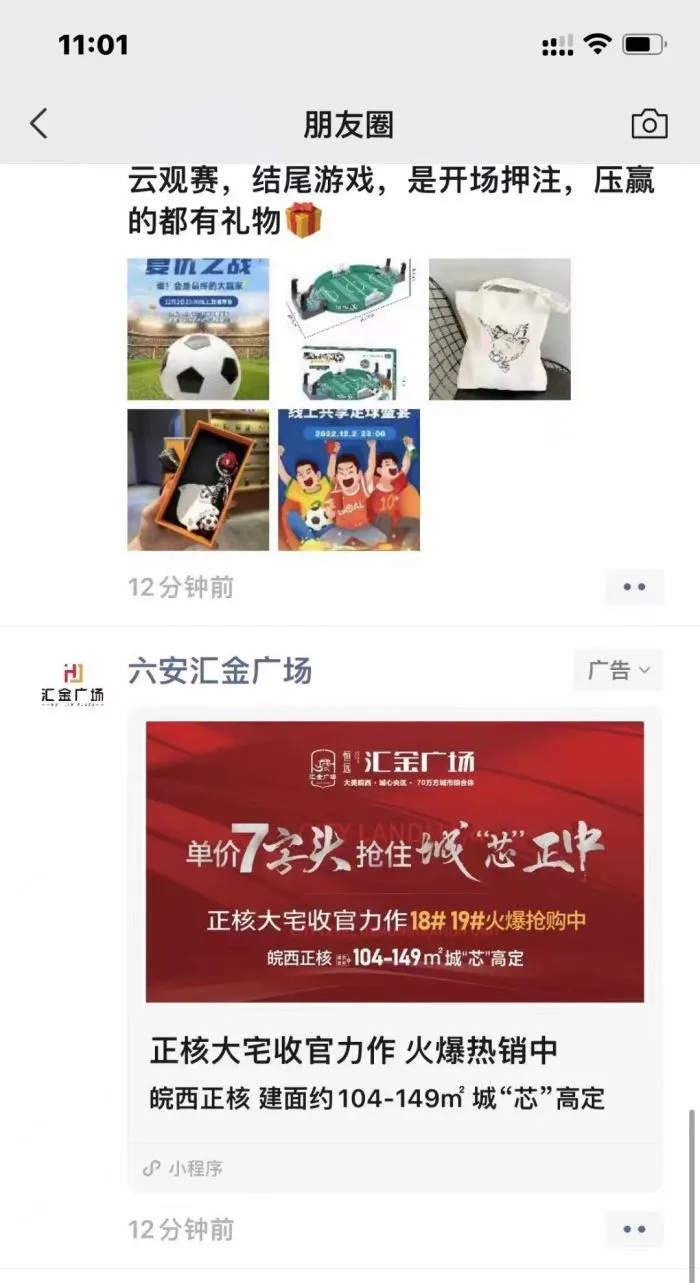Open the soccer ball poster photo
The height and width of the screenshot is (1283, 700).
pyautogui.click(x=198, y=329)
